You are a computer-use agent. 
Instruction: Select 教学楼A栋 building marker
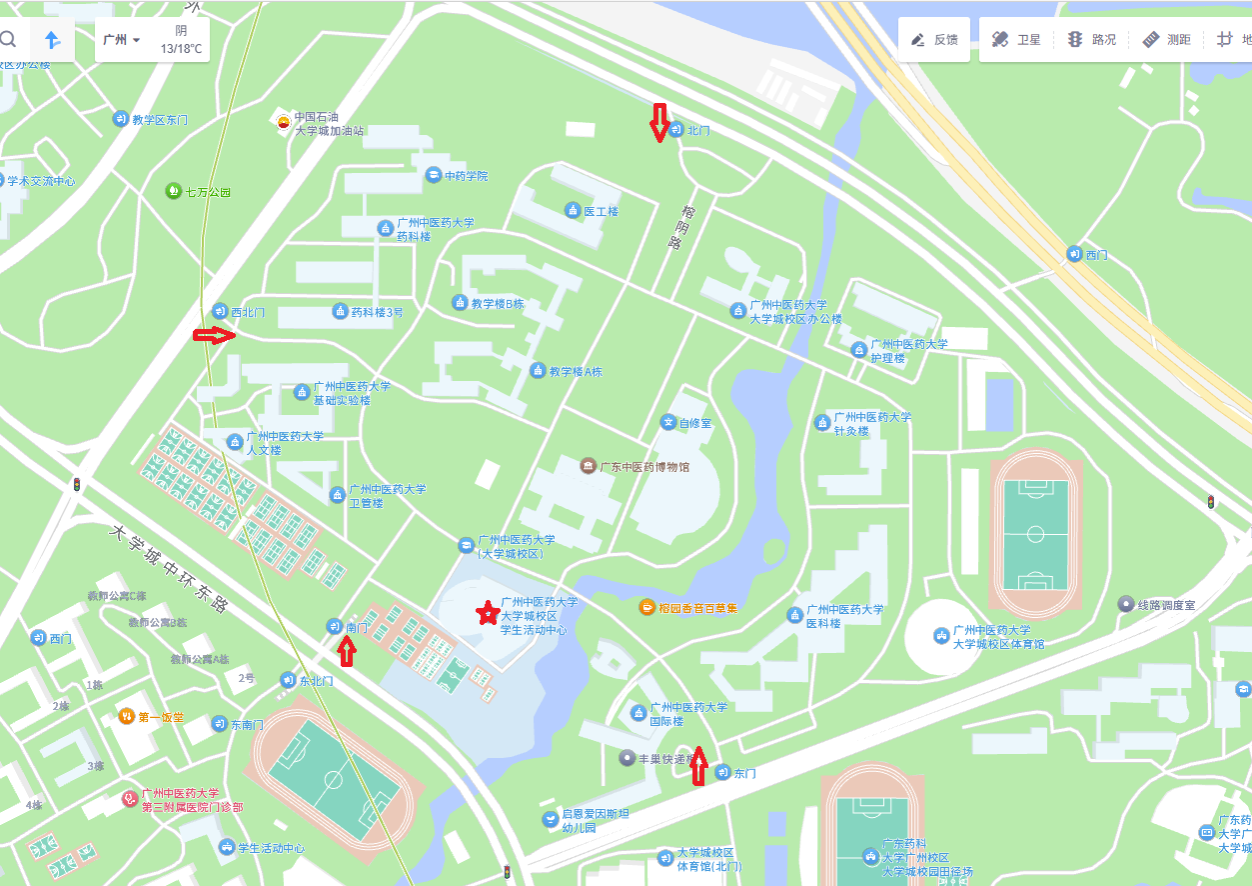538,371
